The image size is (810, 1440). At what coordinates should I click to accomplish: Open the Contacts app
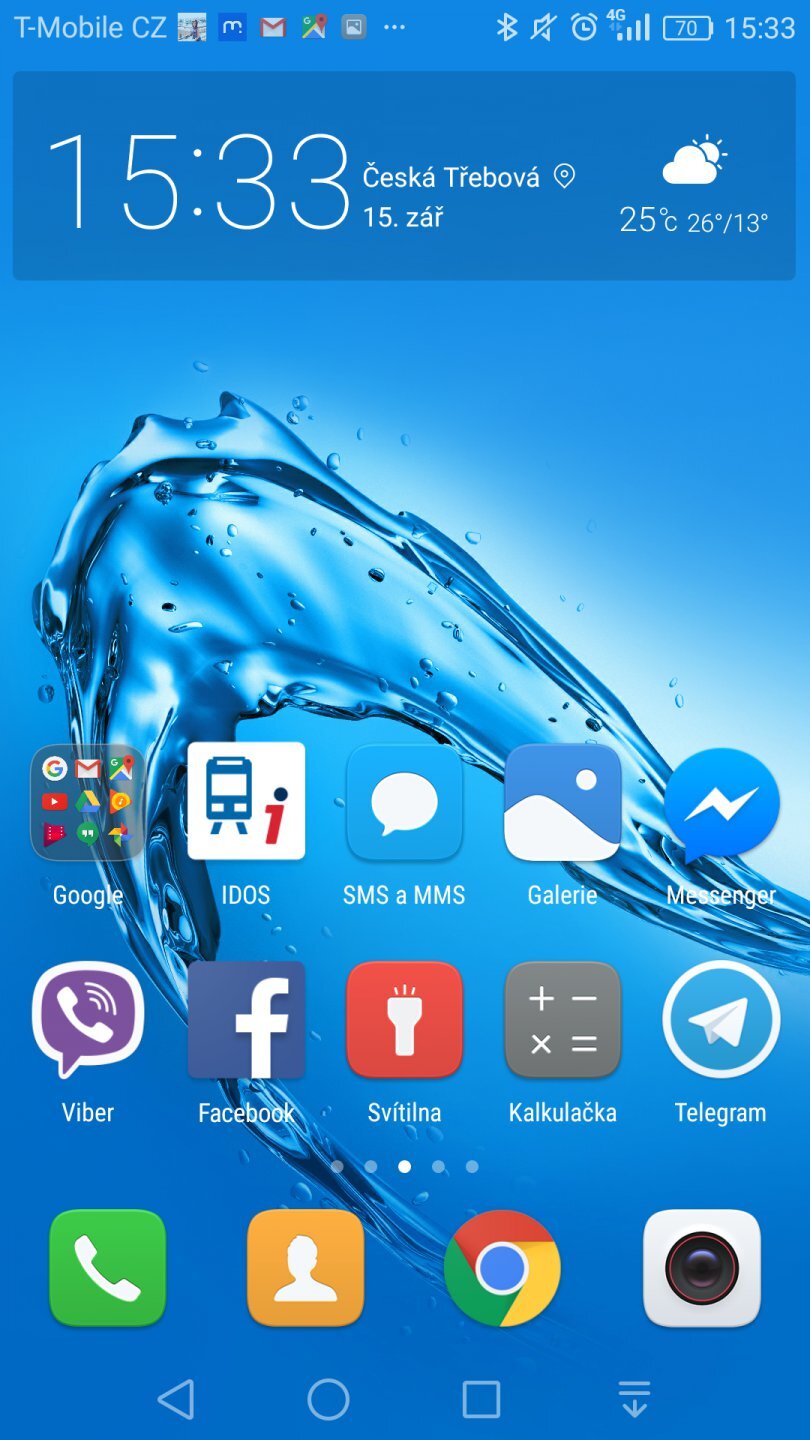(305, 1270)
